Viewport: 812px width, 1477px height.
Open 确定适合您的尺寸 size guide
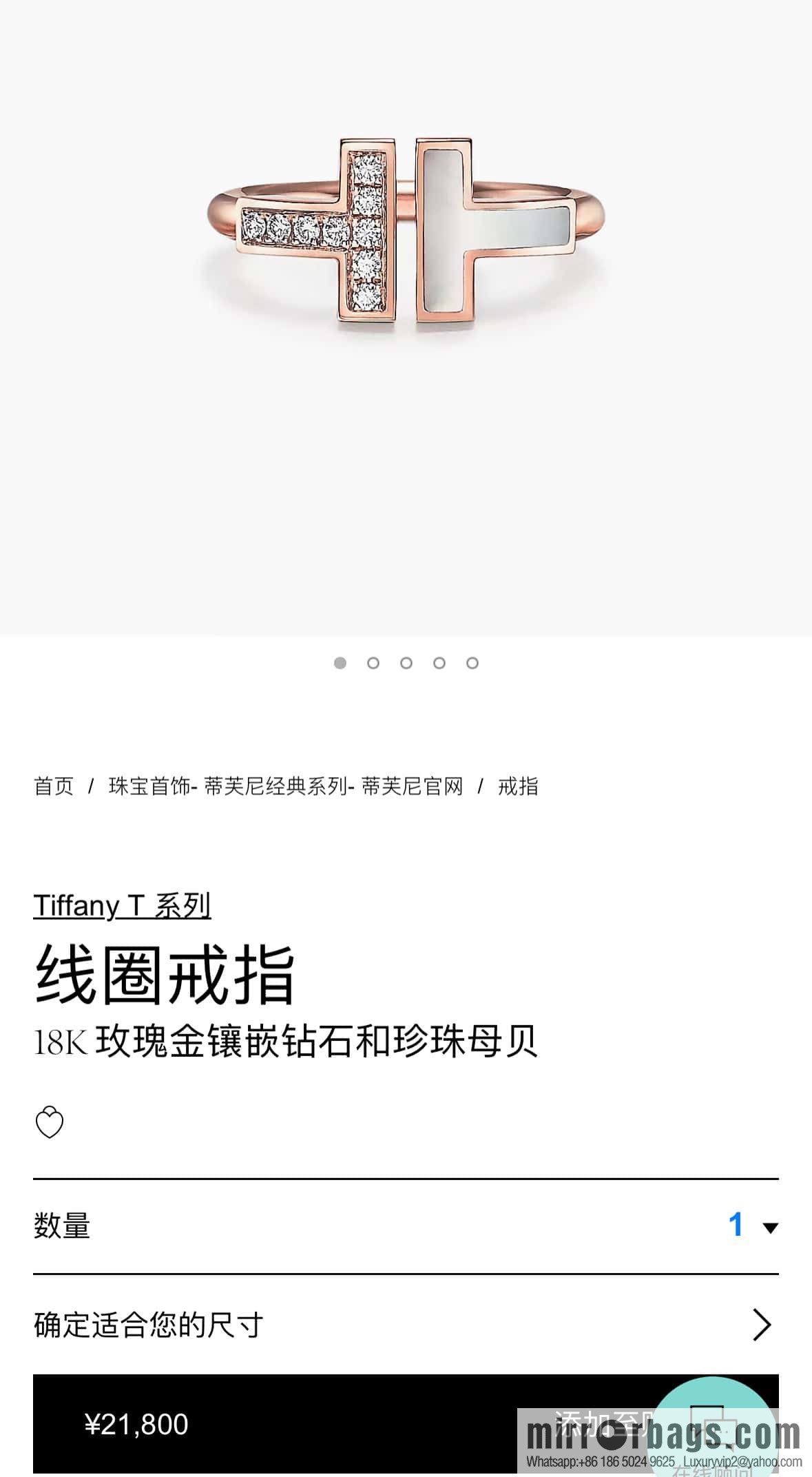pos(406,1324)
